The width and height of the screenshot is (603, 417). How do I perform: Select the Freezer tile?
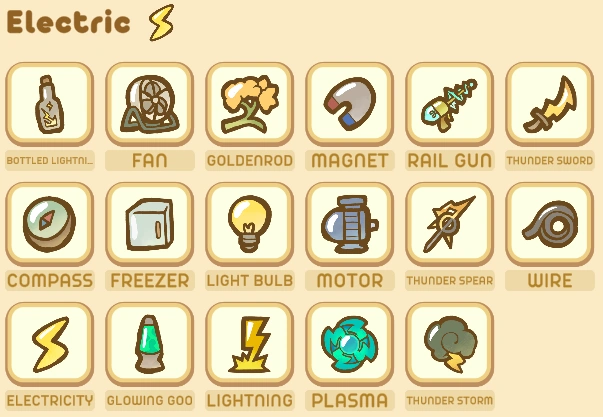150,225
